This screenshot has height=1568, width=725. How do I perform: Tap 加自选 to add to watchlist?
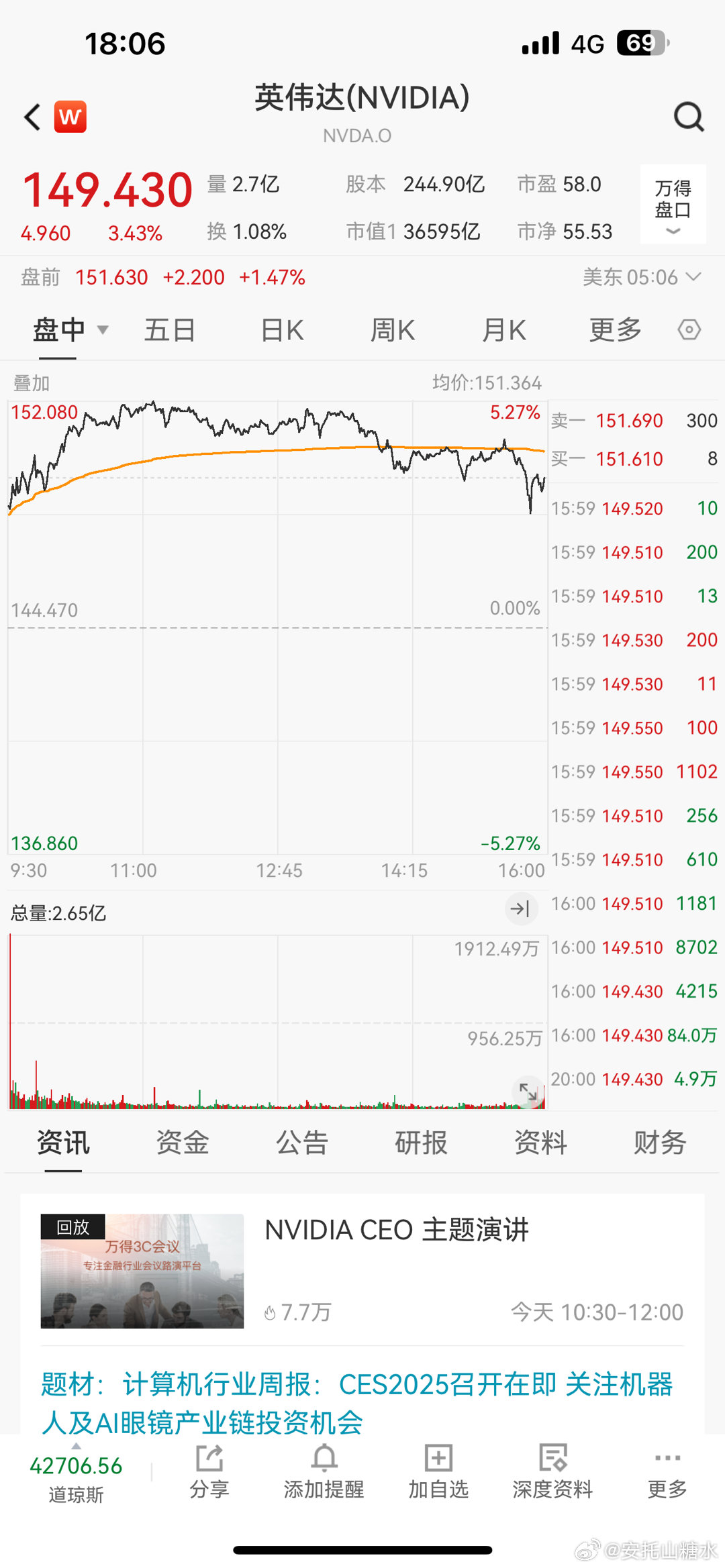[x=438, y=1472]
